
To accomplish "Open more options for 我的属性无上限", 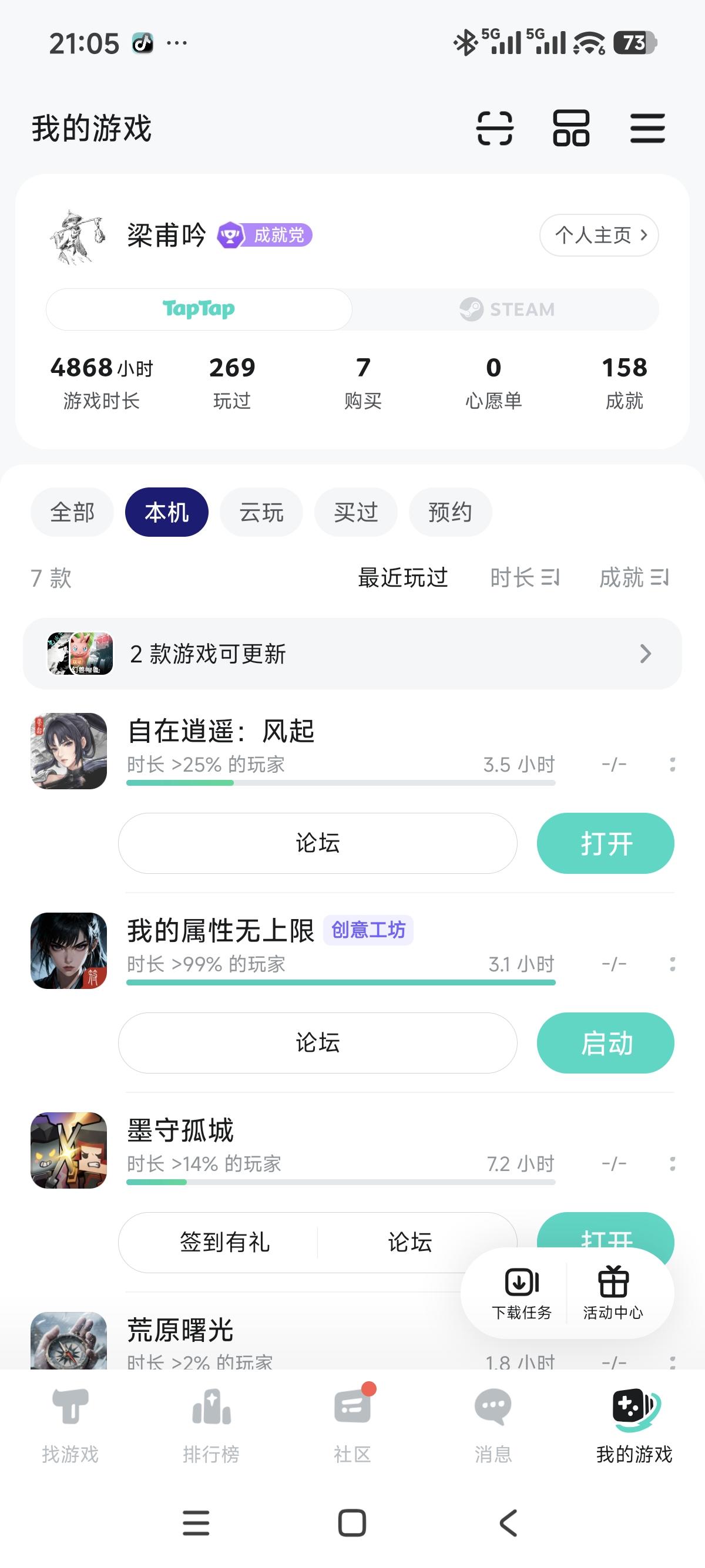I will point(672,964).
